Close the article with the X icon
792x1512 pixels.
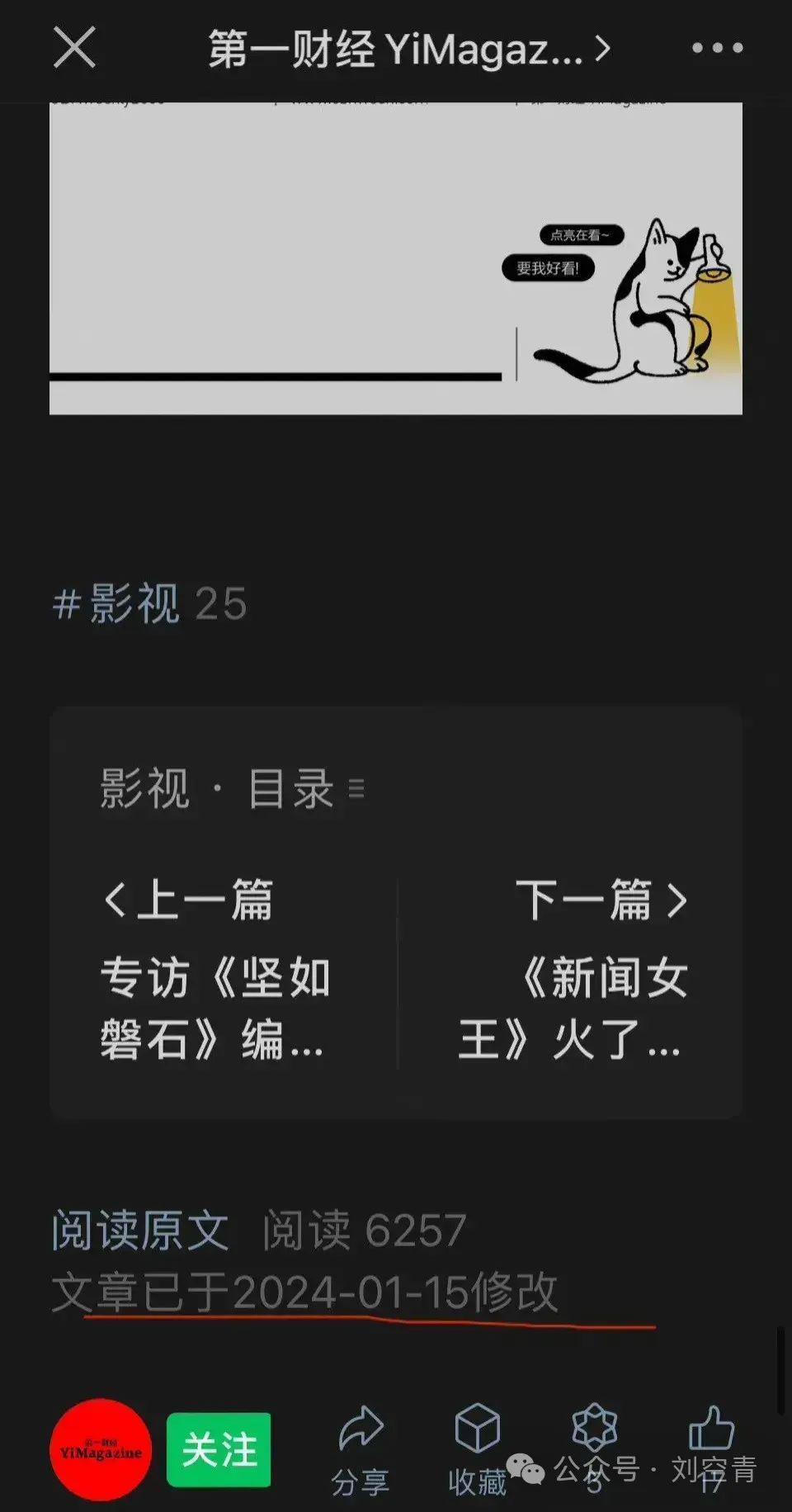coord(74,48)
